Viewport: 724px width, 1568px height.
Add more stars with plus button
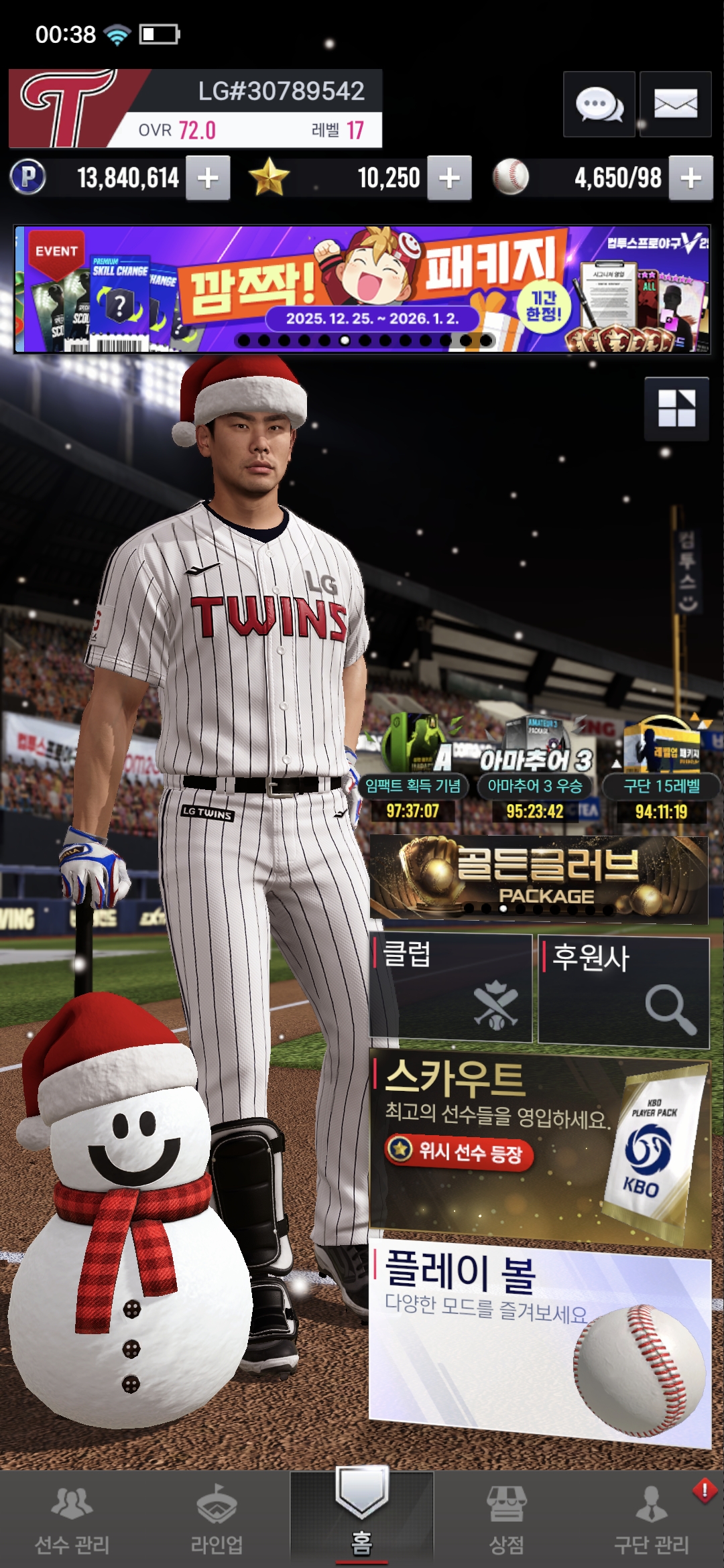coord(449,178)
